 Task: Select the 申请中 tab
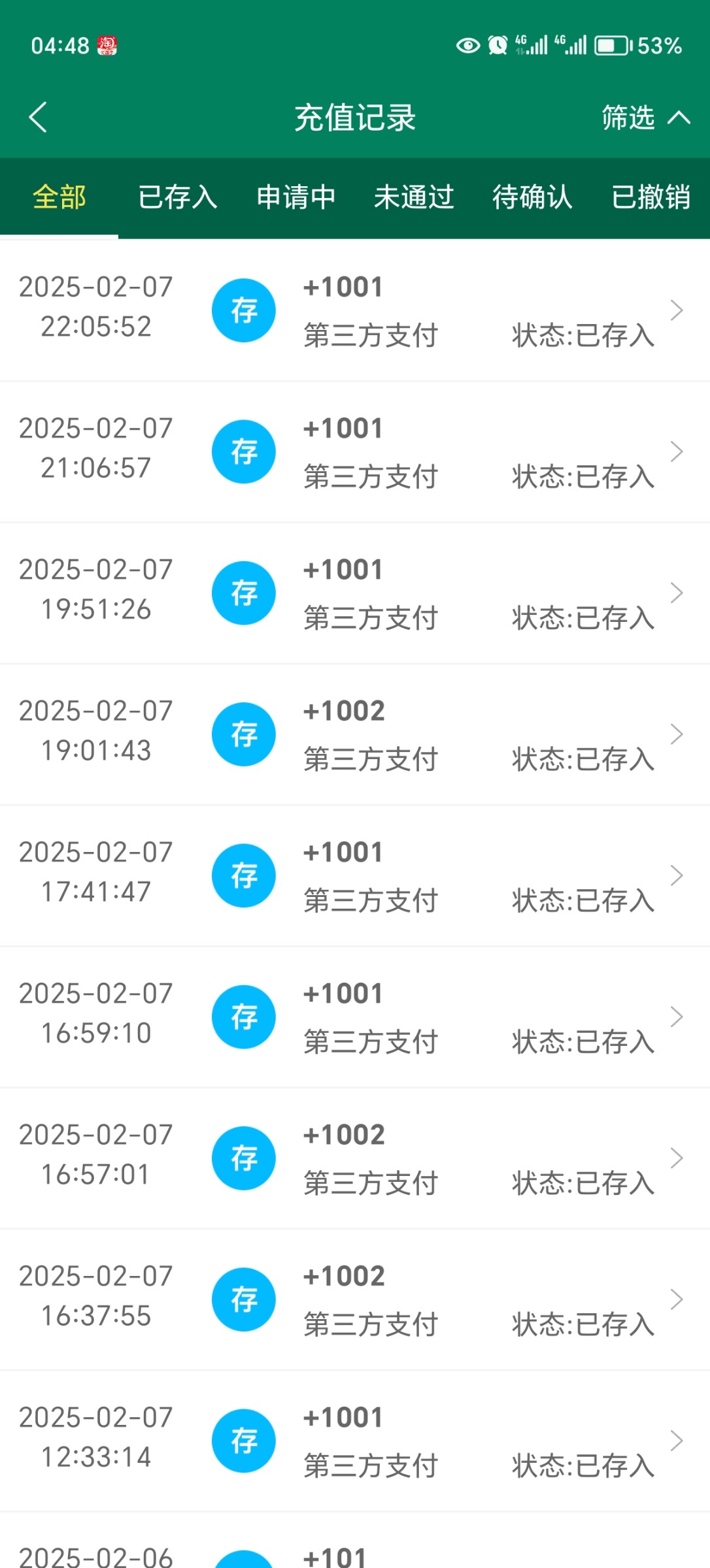[296, 197]
